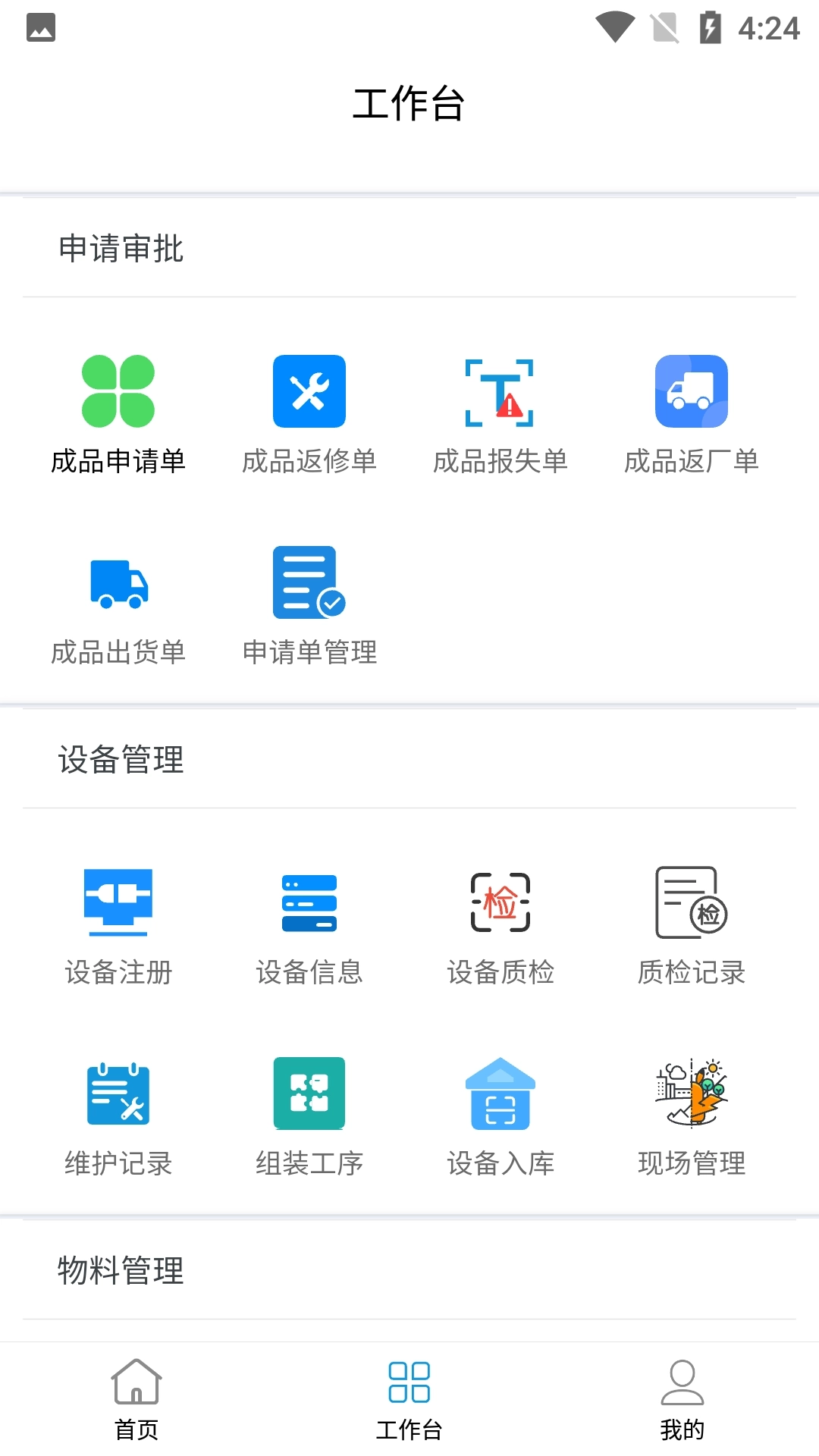Open the 成品申请单 (product application) icon

click(x=119, y=391)
